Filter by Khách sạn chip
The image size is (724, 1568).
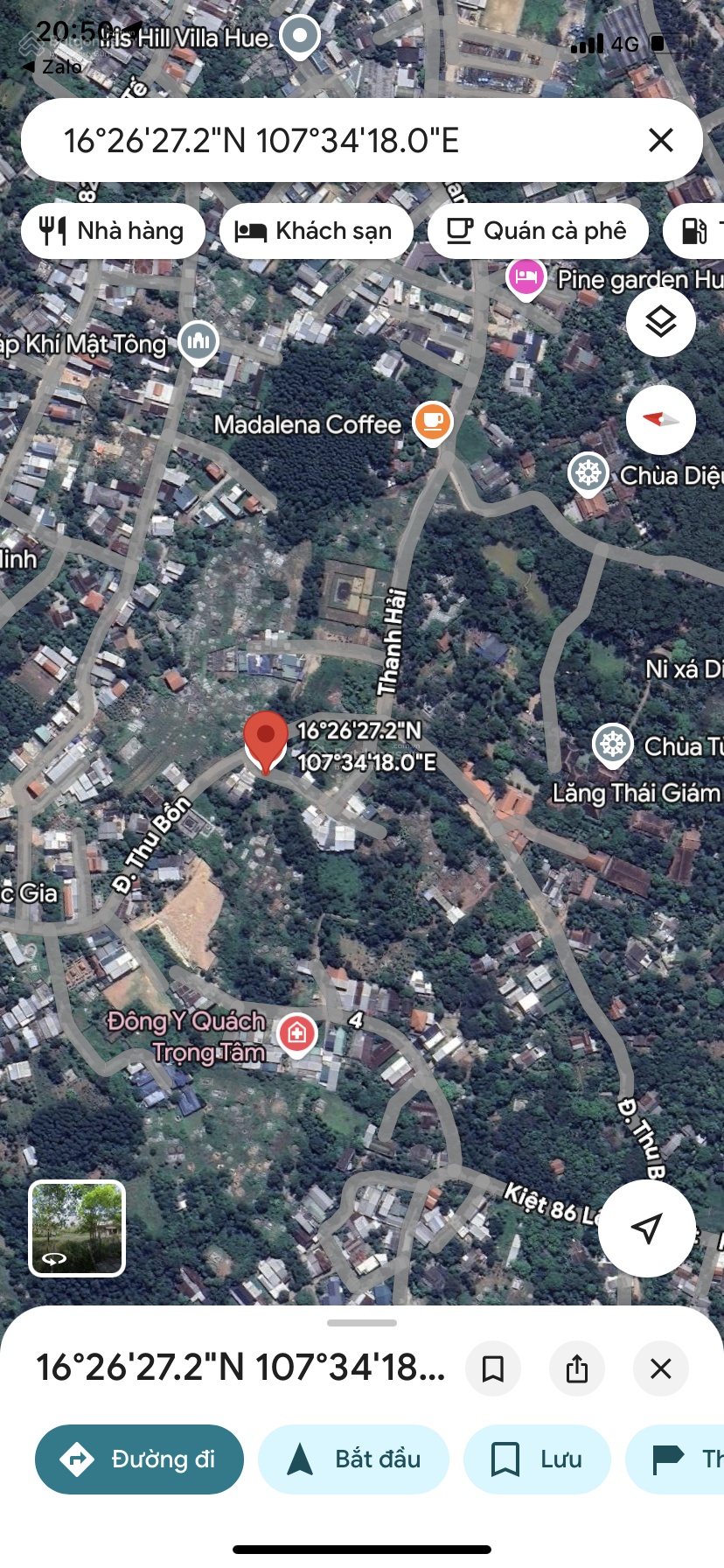click(315, 231)
